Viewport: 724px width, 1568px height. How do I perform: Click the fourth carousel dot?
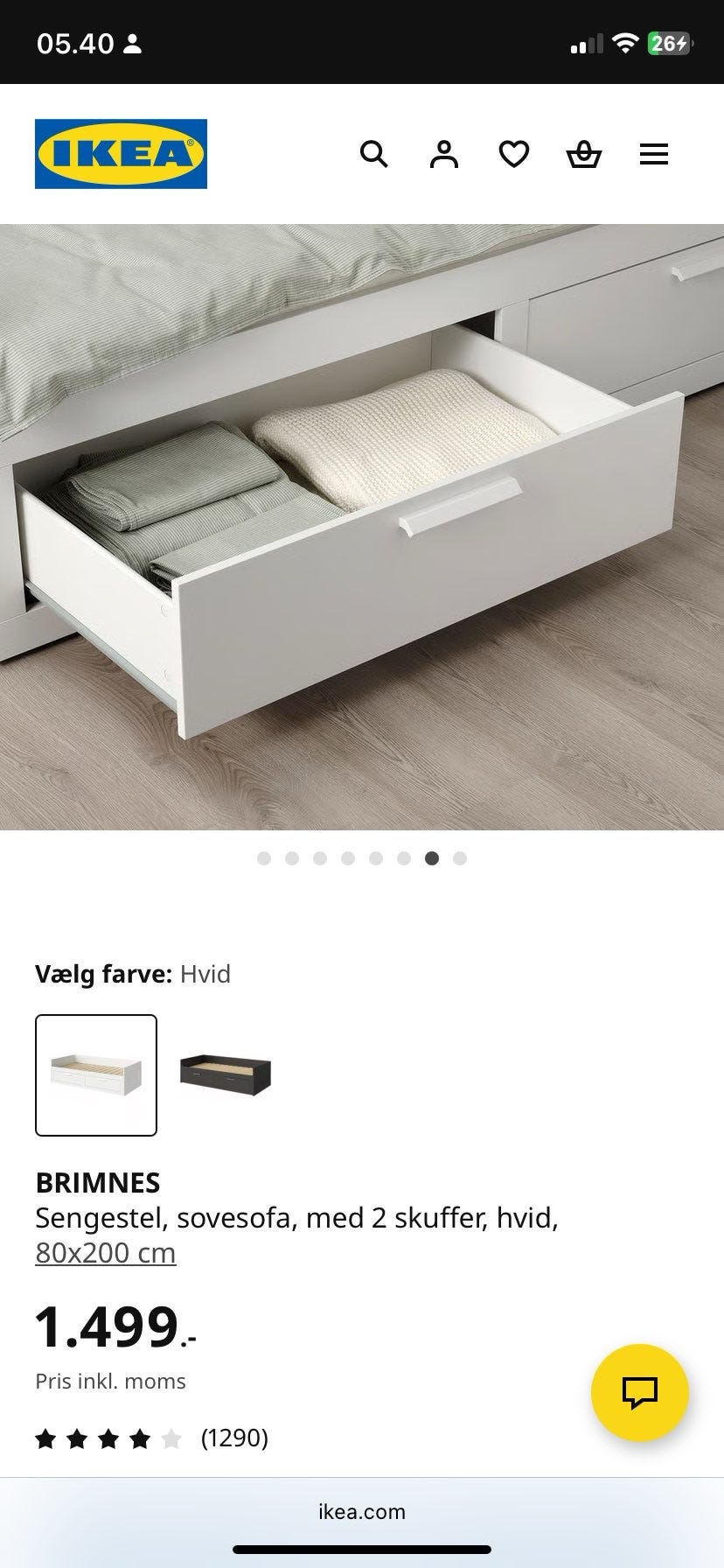347,858
